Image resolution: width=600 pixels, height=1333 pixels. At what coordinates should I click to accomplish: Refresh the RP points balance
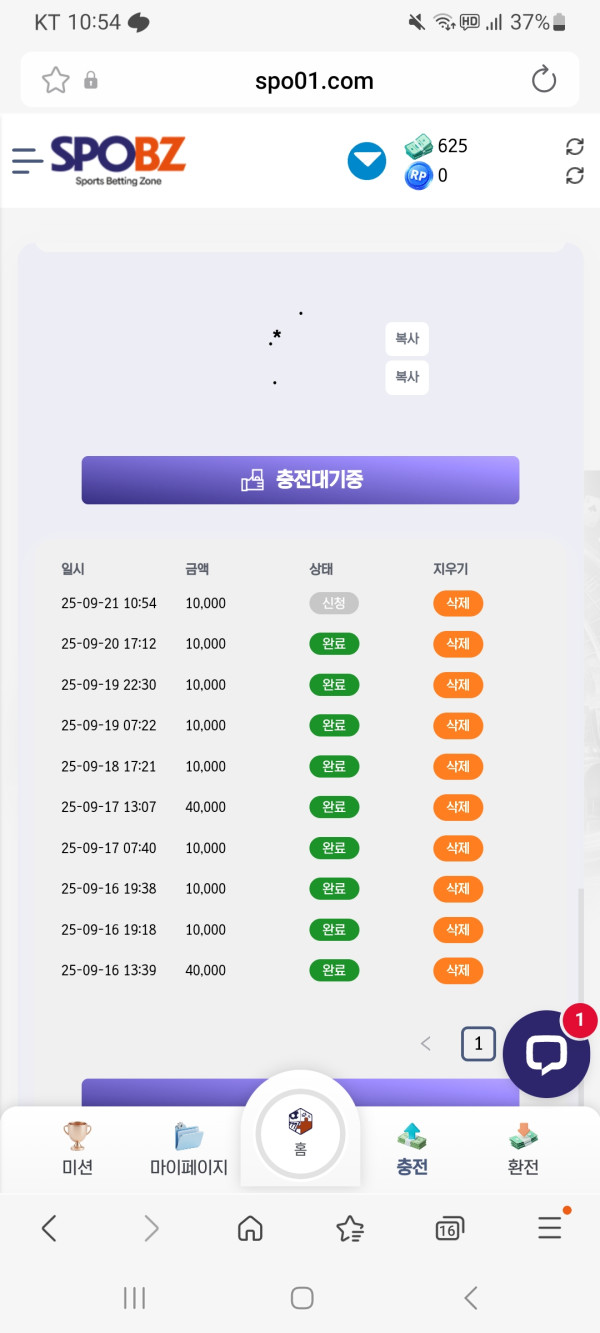[x=574, y=176]
